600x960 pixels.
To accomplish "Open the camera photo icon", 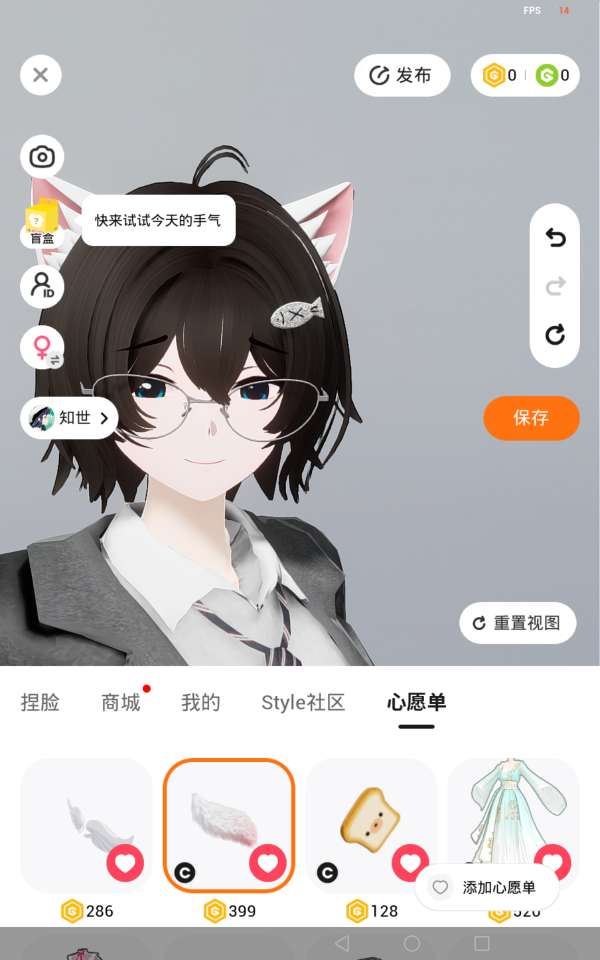I will coord(42,157).
